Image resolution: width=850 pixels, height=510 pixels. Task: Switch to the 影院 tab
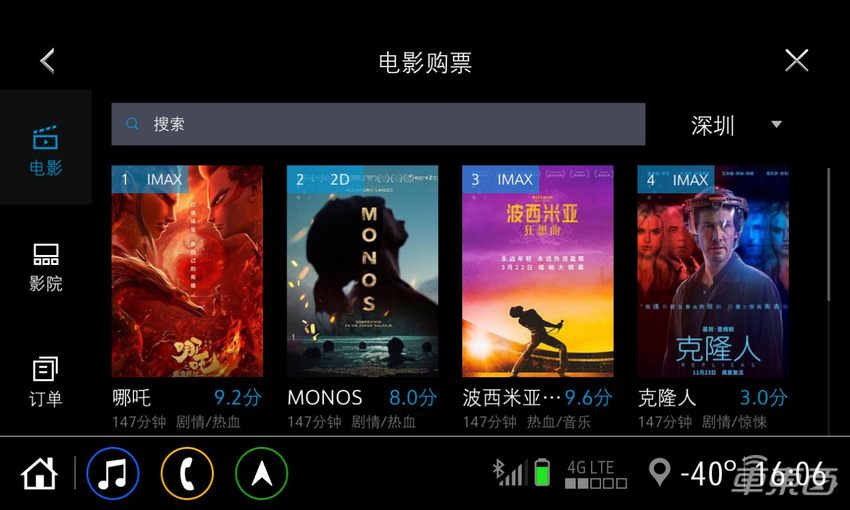click(46, 267)
